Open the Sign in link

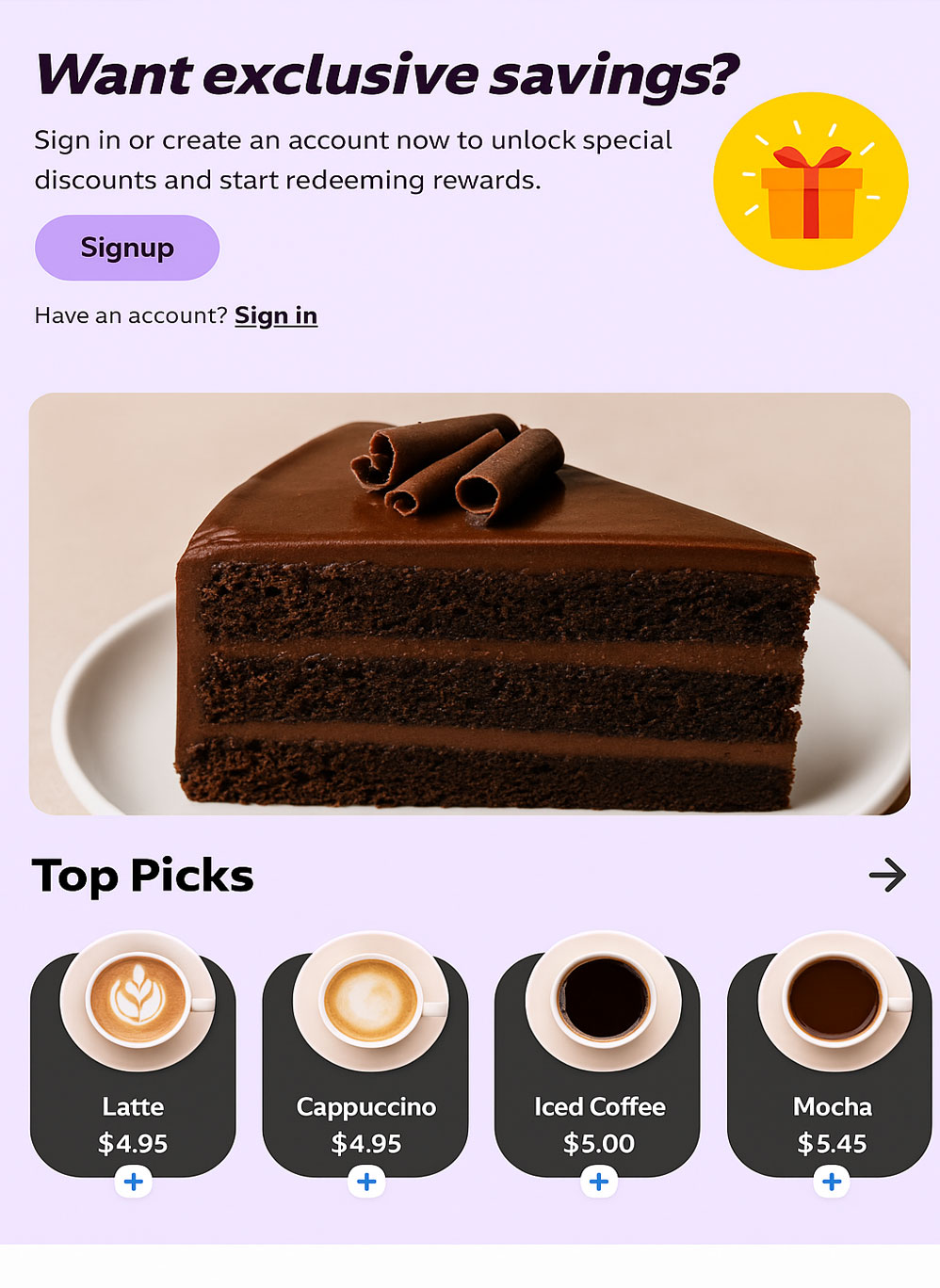pyautogui.click(x=275, y=315)
